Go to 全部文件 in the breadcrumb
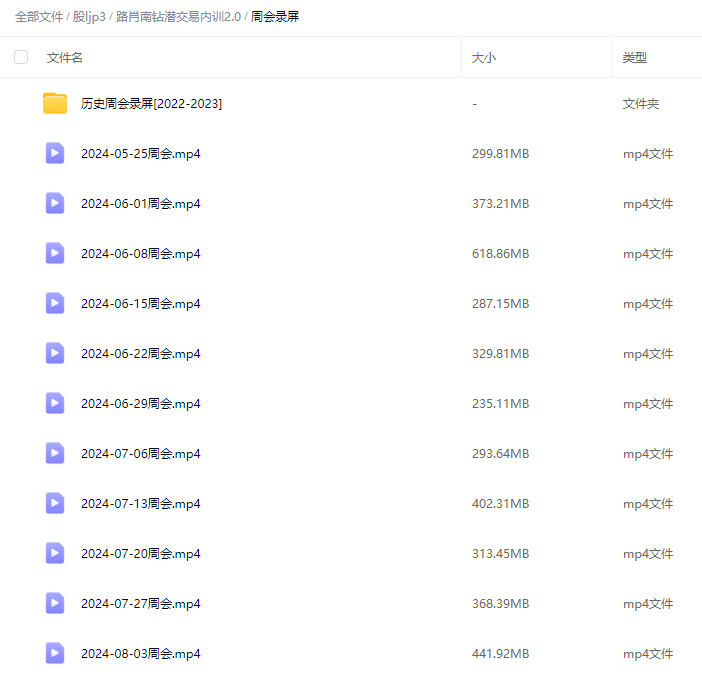 click(x=39, y=17)
